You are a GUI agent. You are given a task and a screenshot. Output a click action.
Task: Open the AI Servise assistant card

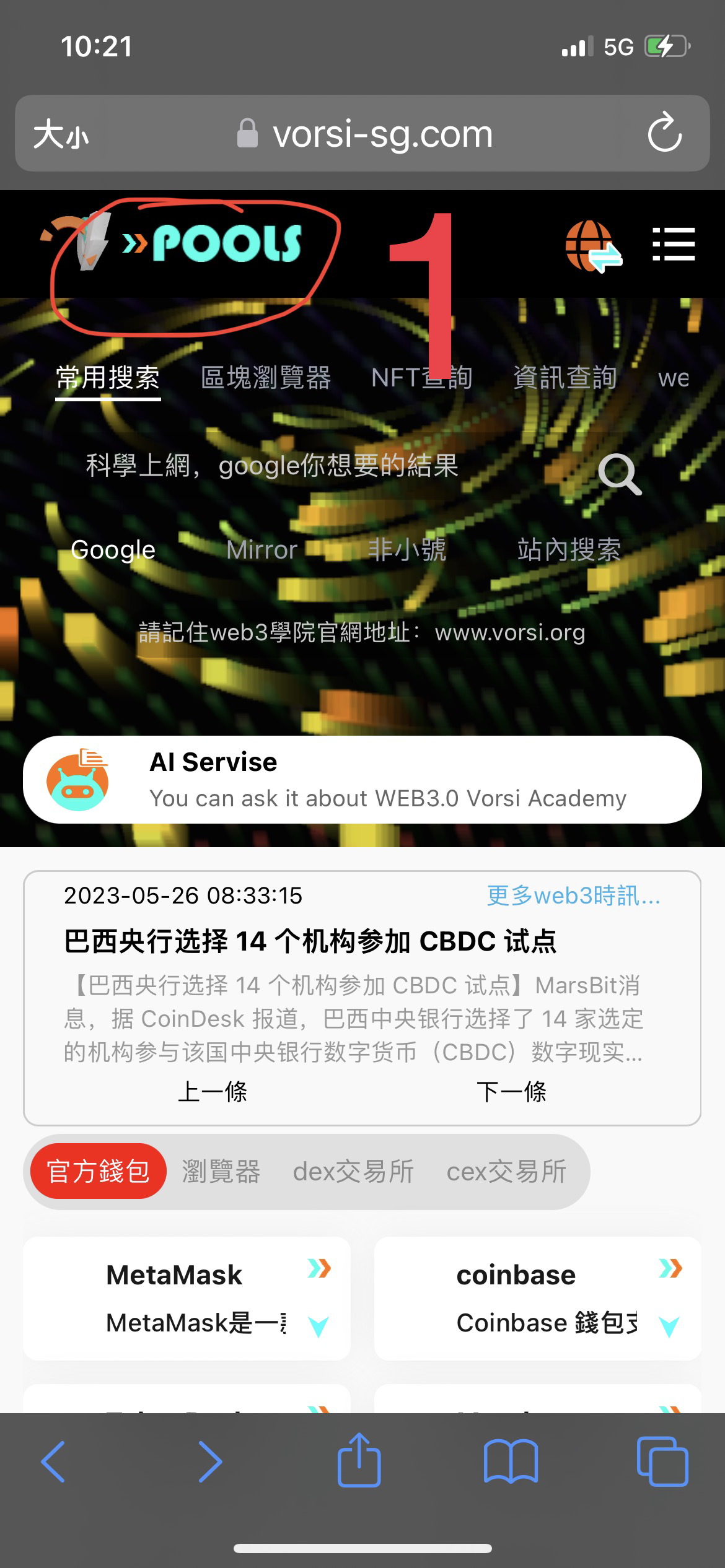pos(362,780)
